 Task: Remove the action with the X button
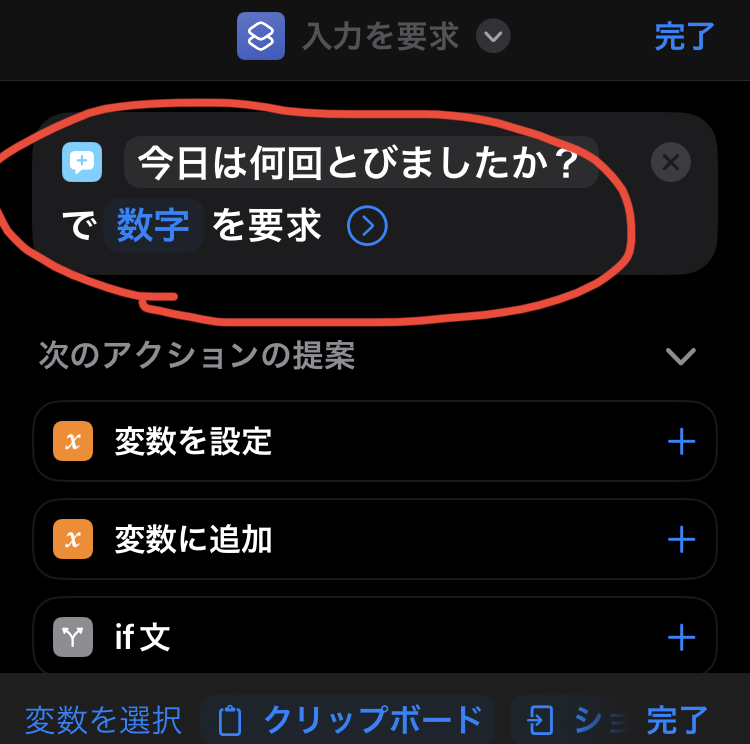click(x=670, y=162)
